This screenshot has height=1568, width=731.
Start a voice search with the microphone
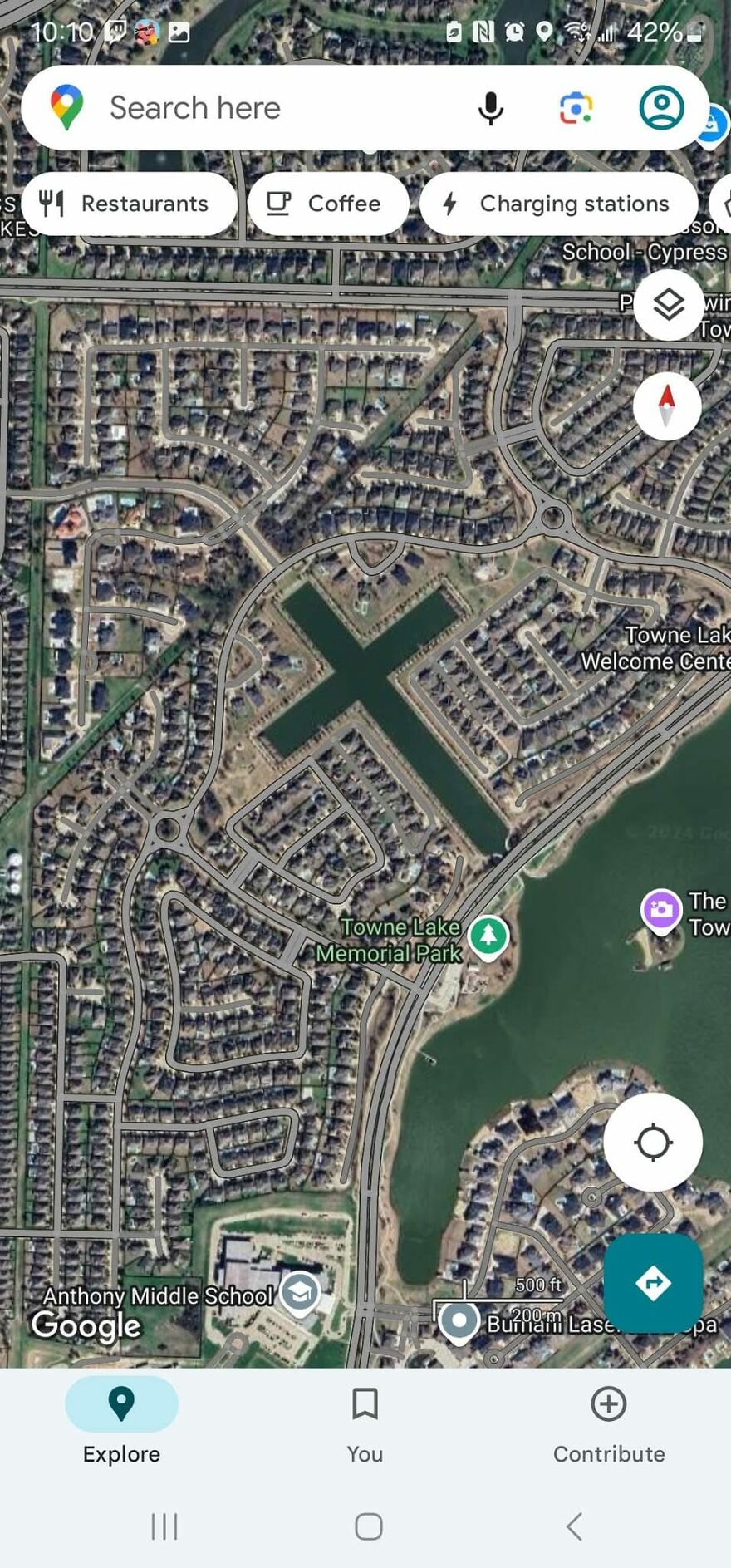(x=492, y=107)
